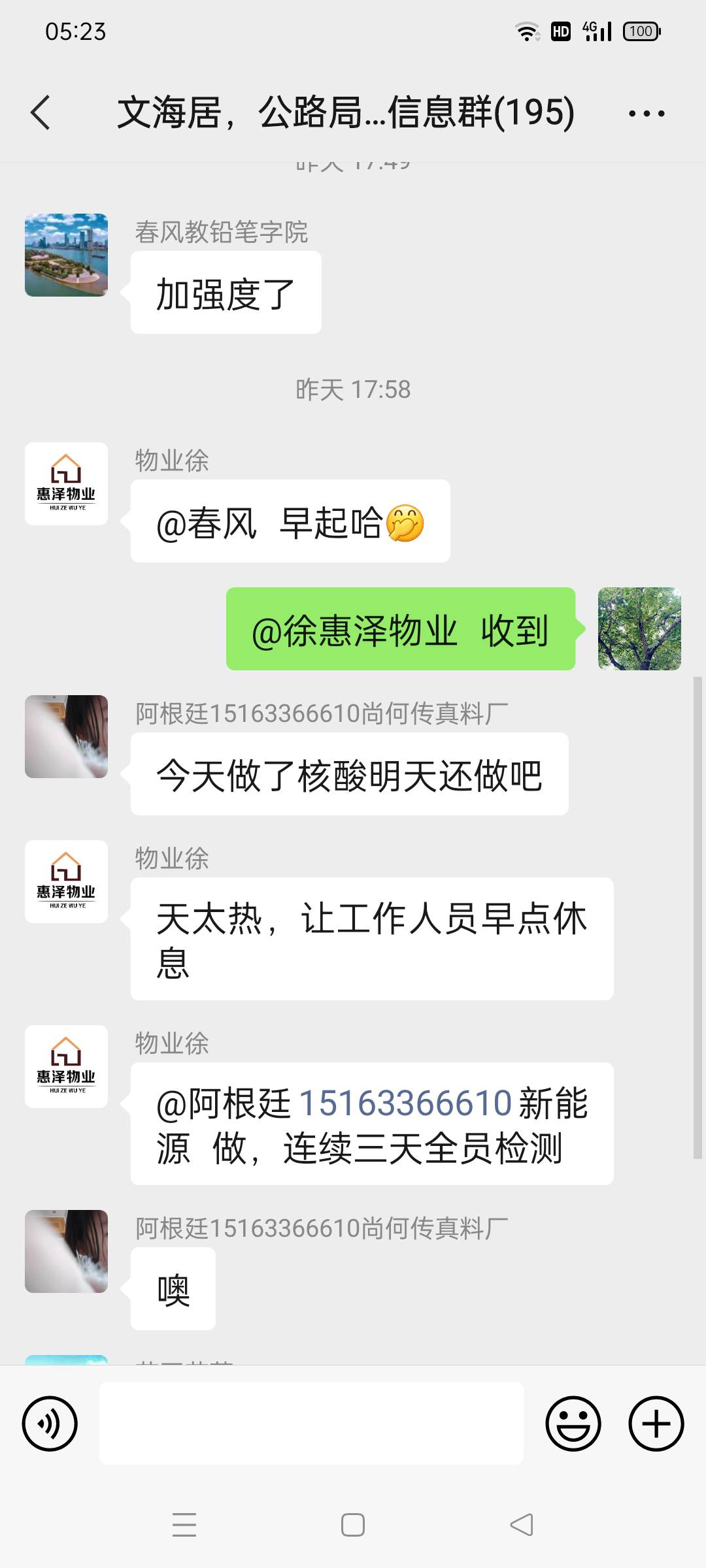This screenshot has width=706, height=1568.
Task: Open the emoji picker icon
Action: click(x=573, y=1425)
